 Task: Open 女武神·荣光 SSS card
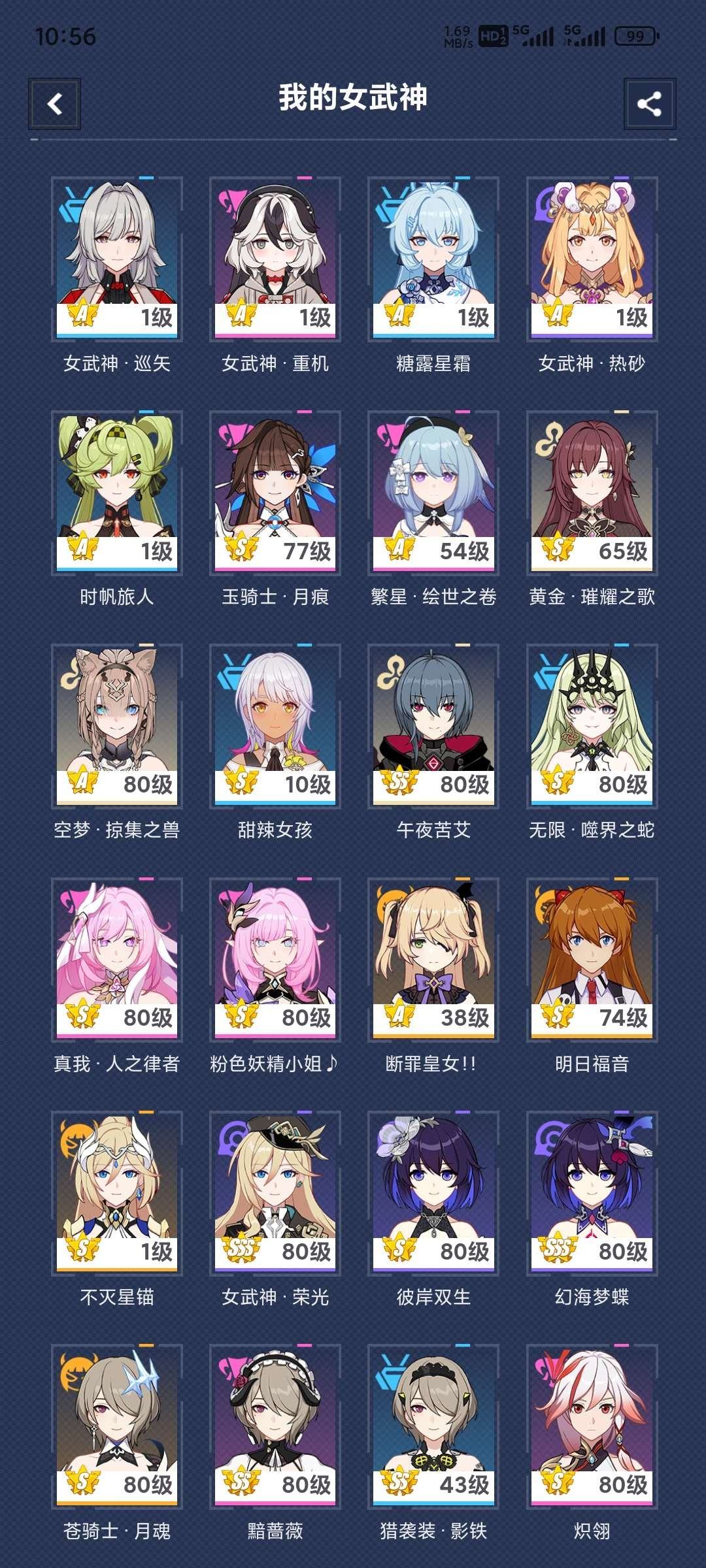pyautogui.click(x=275, y=1192)
